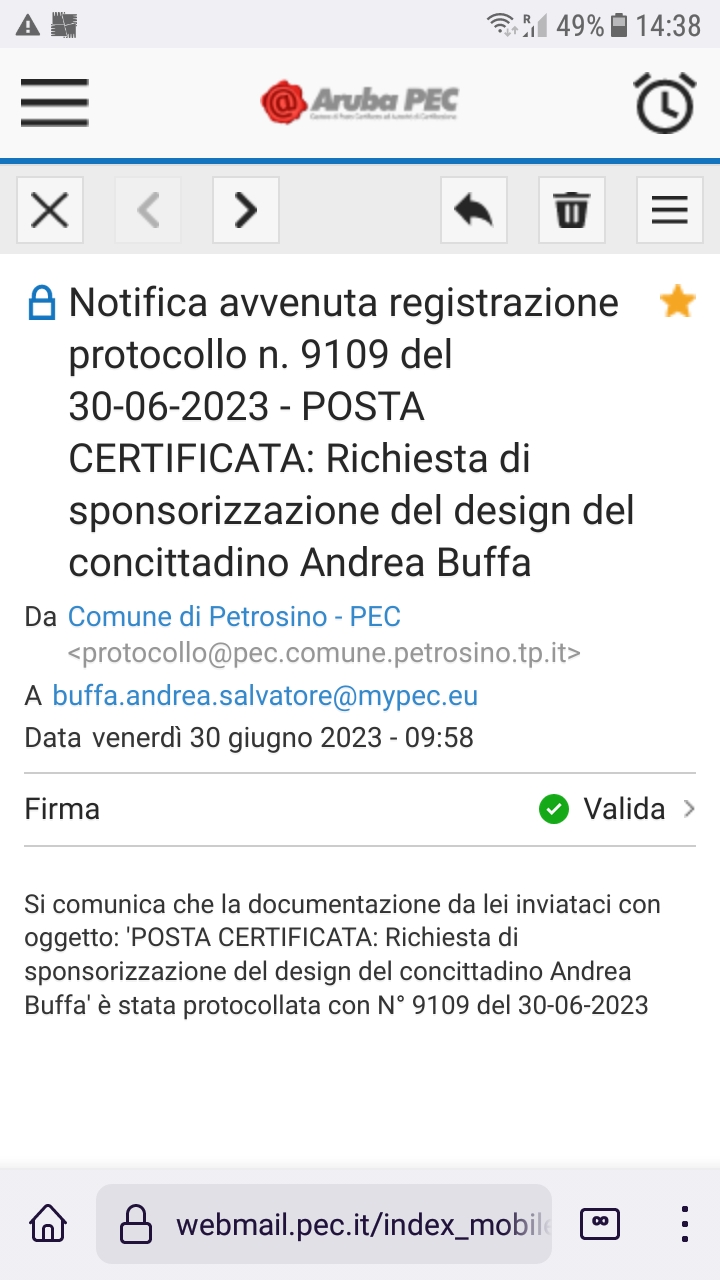Image resolution: width=720 pixels, height=1280 pixels.
Task: Open sender Comune di Petrosino - PEC
Action: coord(234,617)
